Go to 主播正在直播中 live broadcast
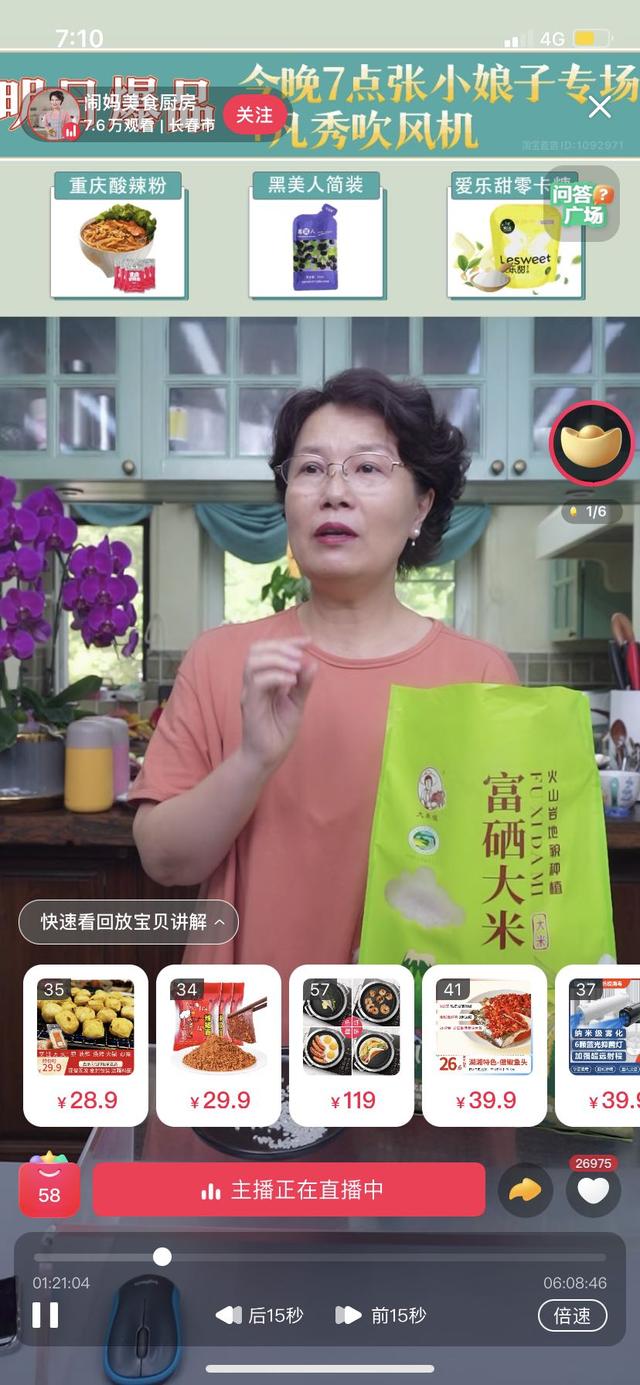The image size is (640, 1385). click(289, 1190)
